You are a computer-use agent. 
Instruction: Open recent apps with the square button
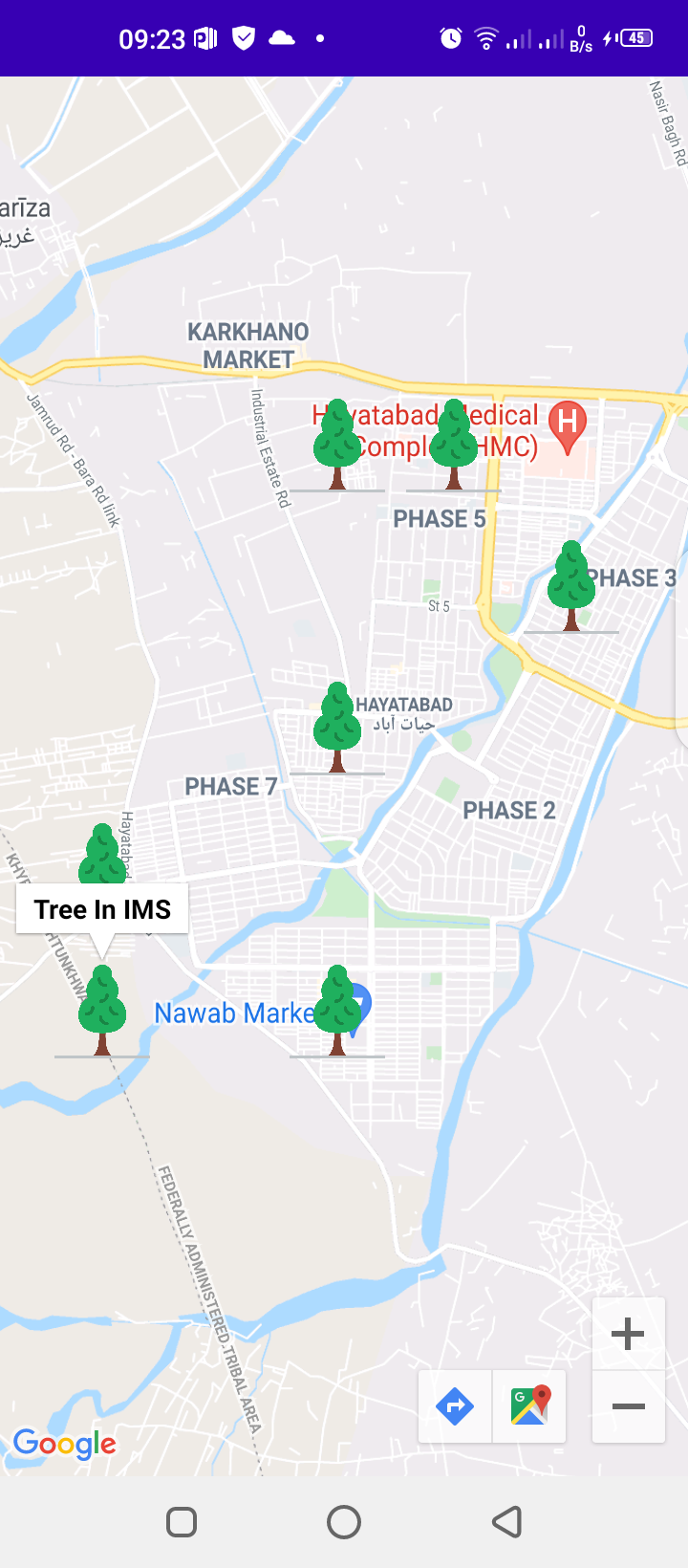181,1521
